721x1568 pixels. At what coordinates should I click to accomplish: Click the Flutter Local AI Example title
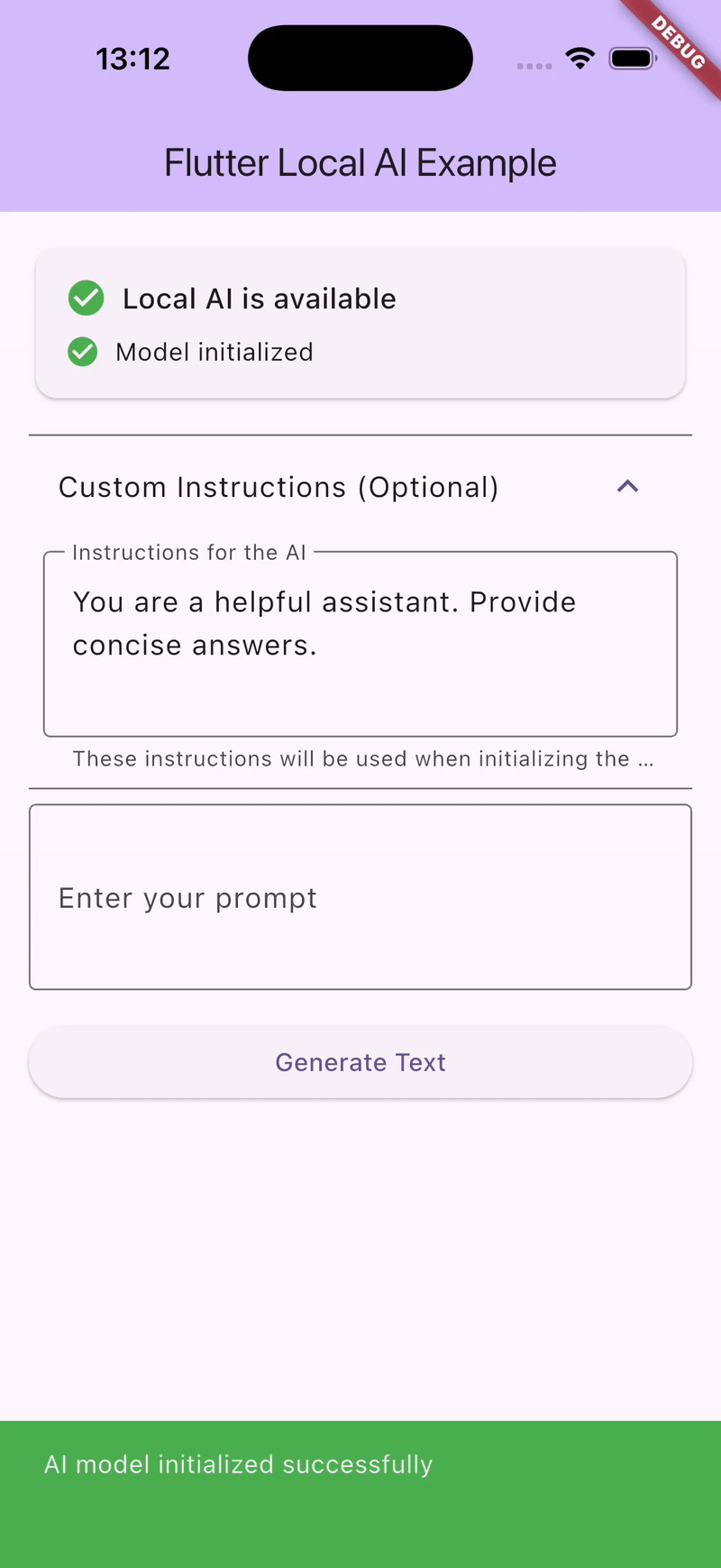(x=360, y=162)
